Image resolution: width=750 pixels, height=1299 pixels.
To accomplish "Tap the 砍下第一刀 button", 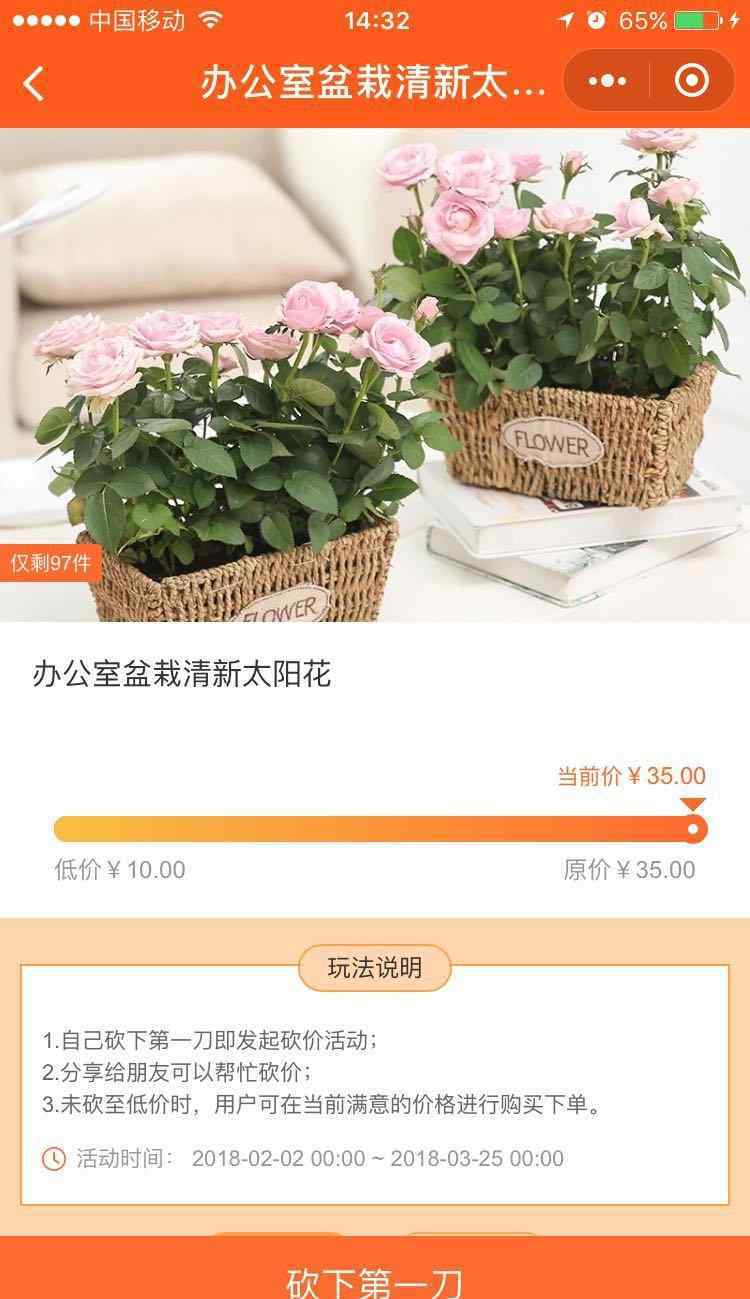I will 375,1268.
